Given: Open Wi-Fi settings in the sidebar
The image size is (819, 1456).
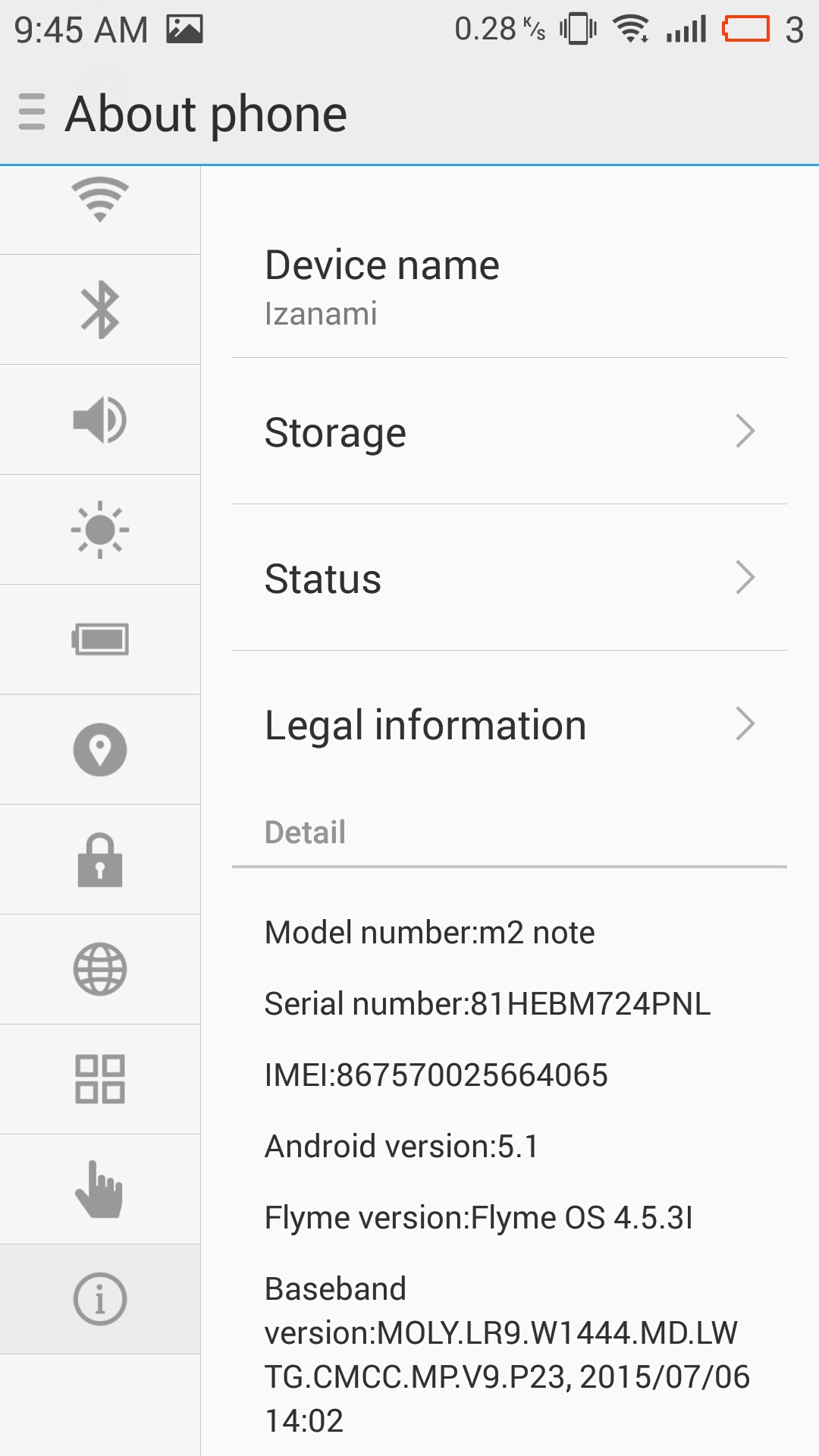Looking at the screenshot, I should [x=99, y=202].
